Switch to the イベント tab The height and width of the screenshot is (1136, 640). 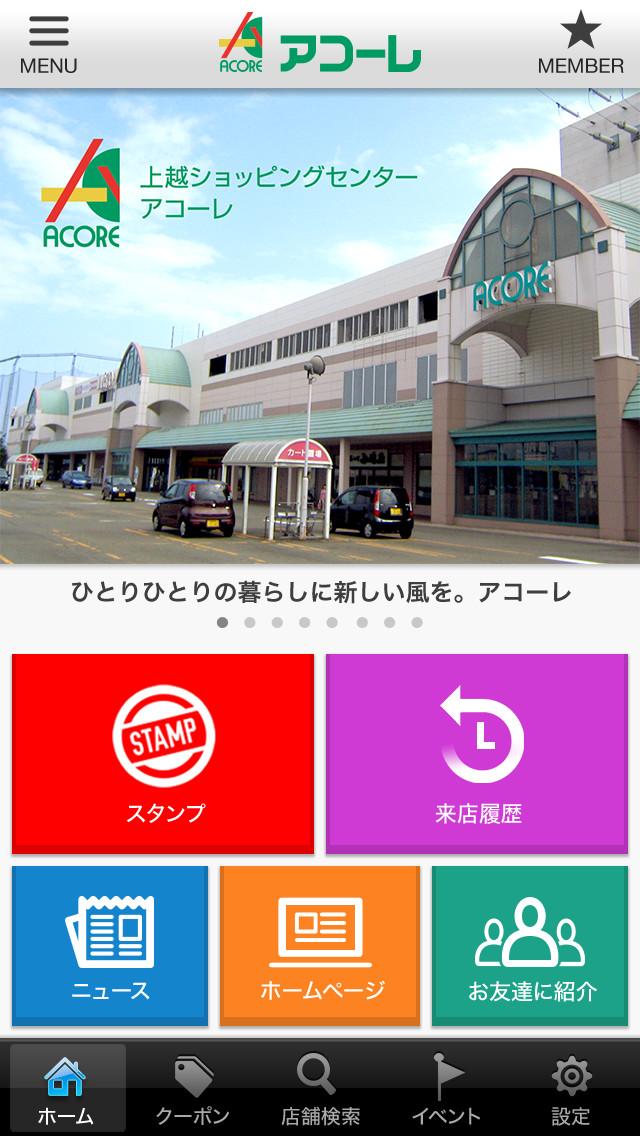point(446,1089)
